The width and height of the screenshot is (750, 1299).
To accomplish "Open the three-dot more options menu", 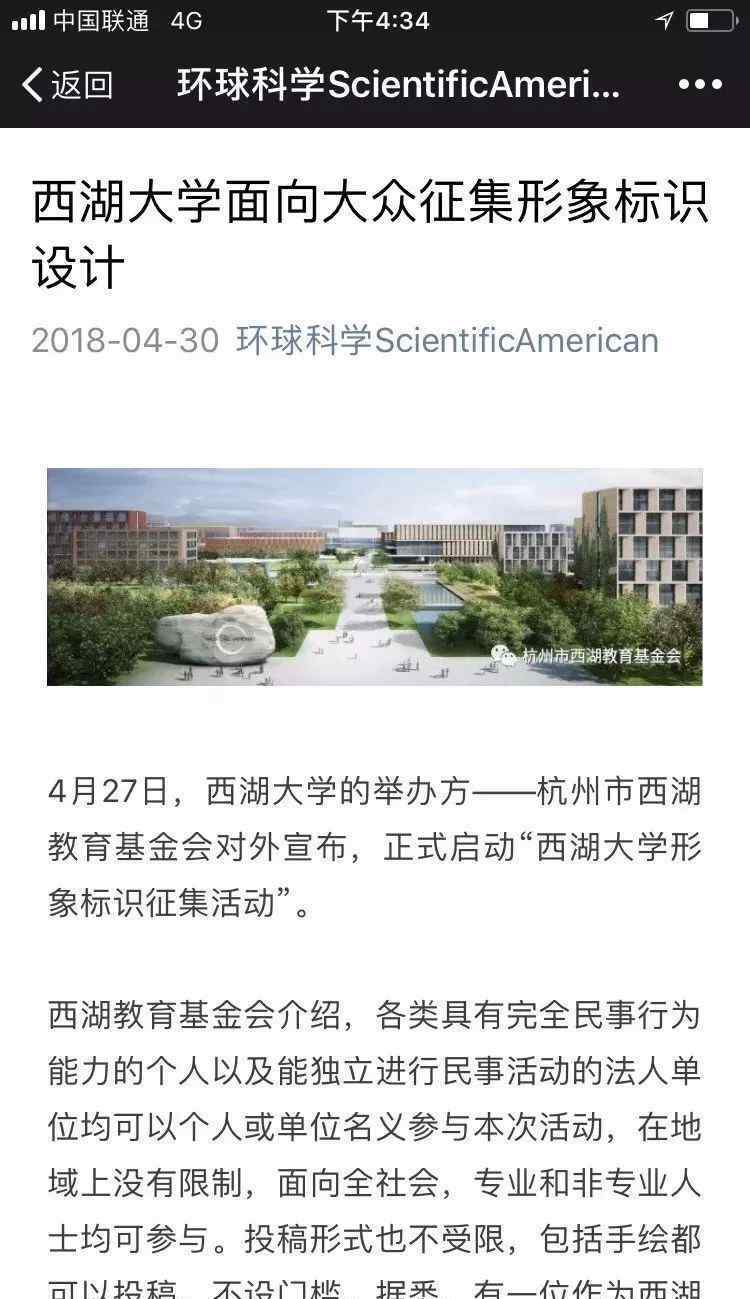I will click(700, 85).
